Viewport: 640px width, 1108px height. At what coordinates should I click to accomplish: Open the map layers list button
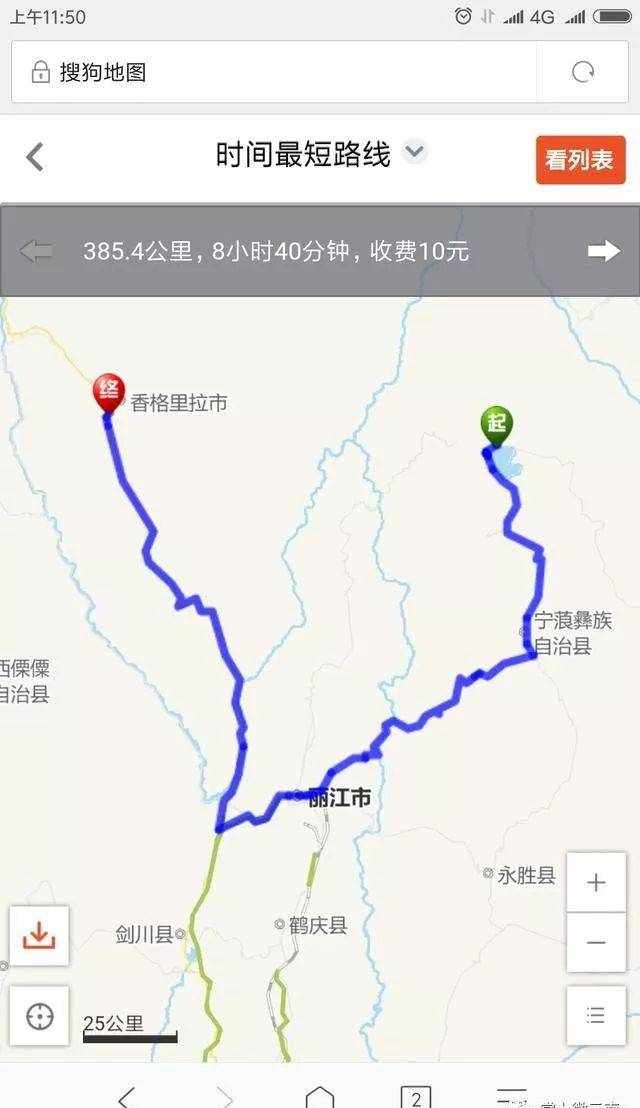596,1016
